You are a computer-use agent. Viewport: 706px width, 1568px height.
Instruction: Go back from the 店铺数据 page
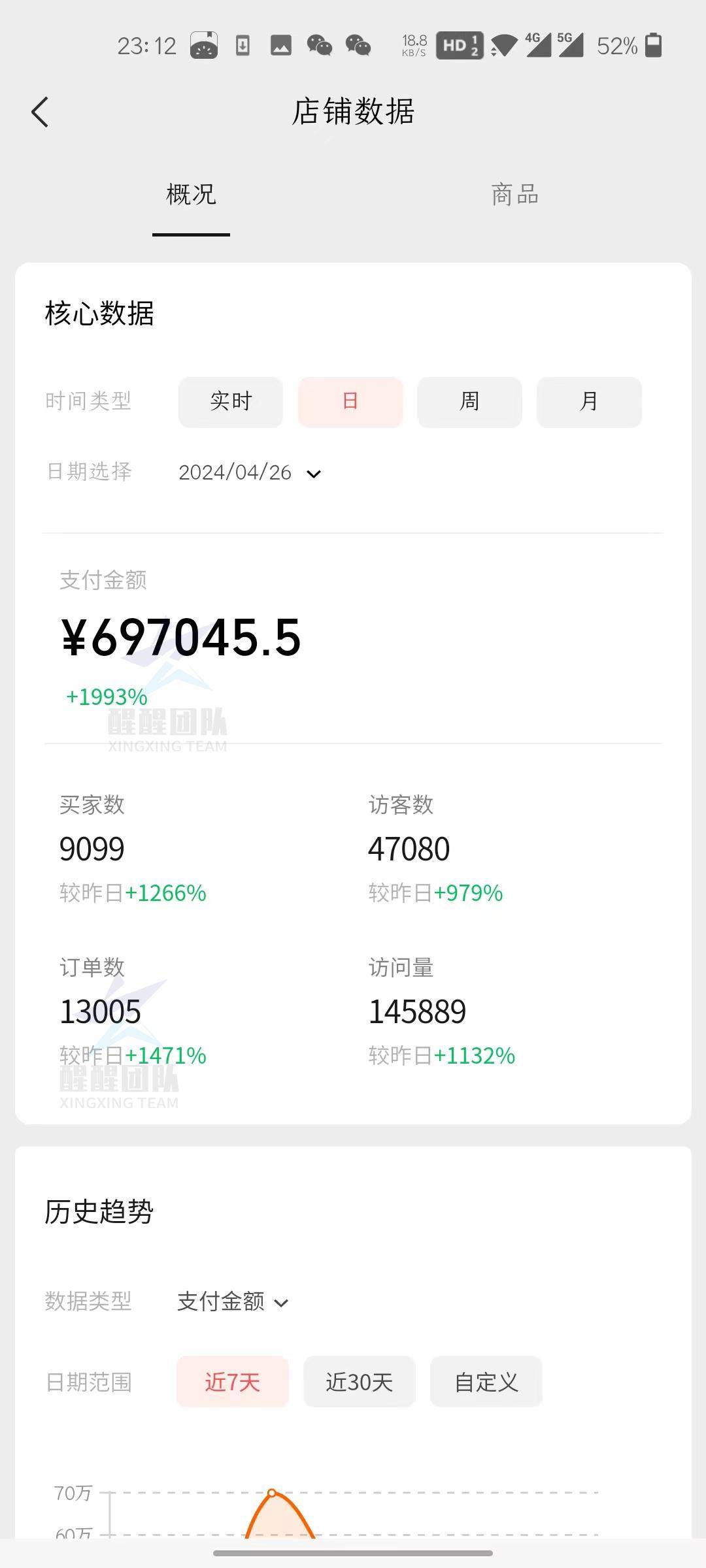click(x=40, y=112)
